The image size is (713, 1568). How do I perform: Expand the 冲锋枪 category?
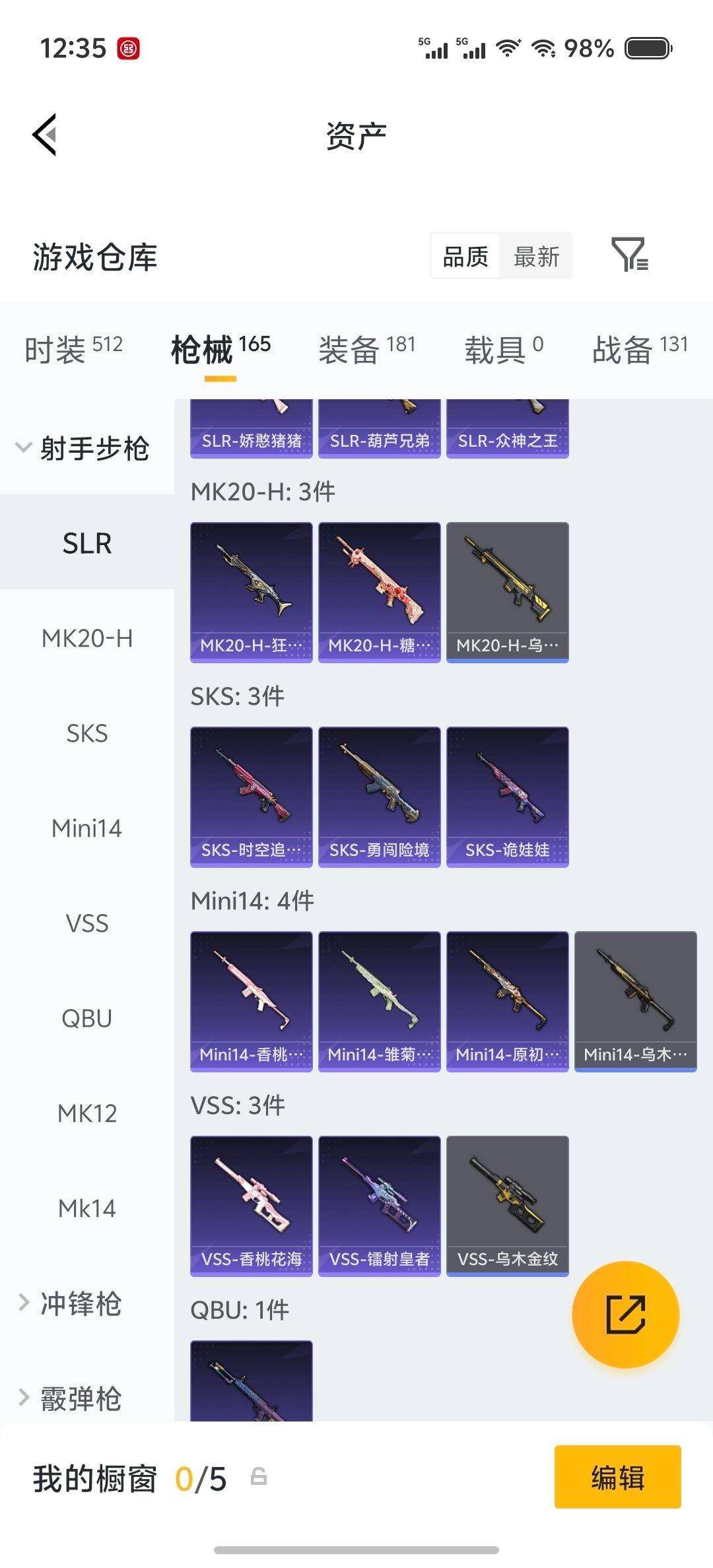tap(79, 1301)
